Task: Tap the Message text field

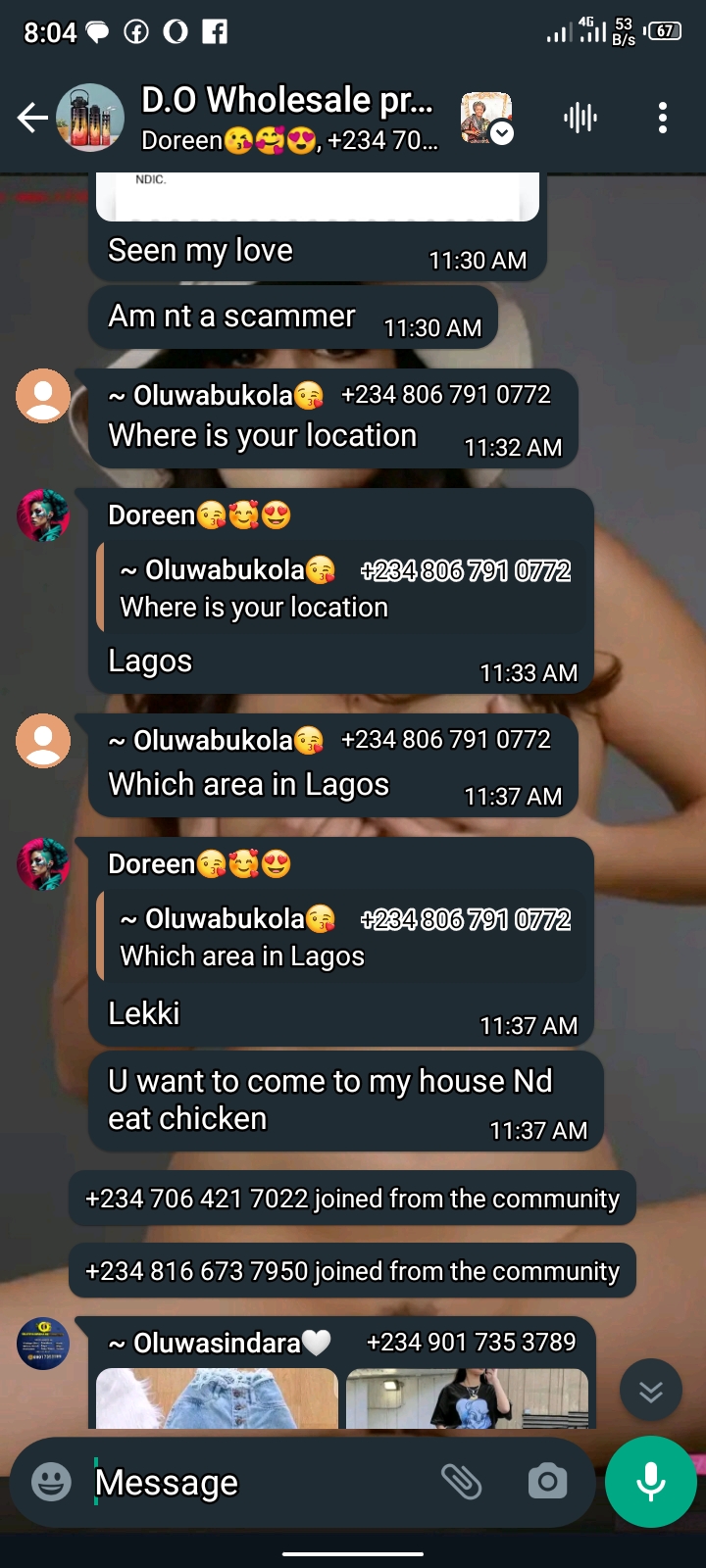Action: point(255,1482)
